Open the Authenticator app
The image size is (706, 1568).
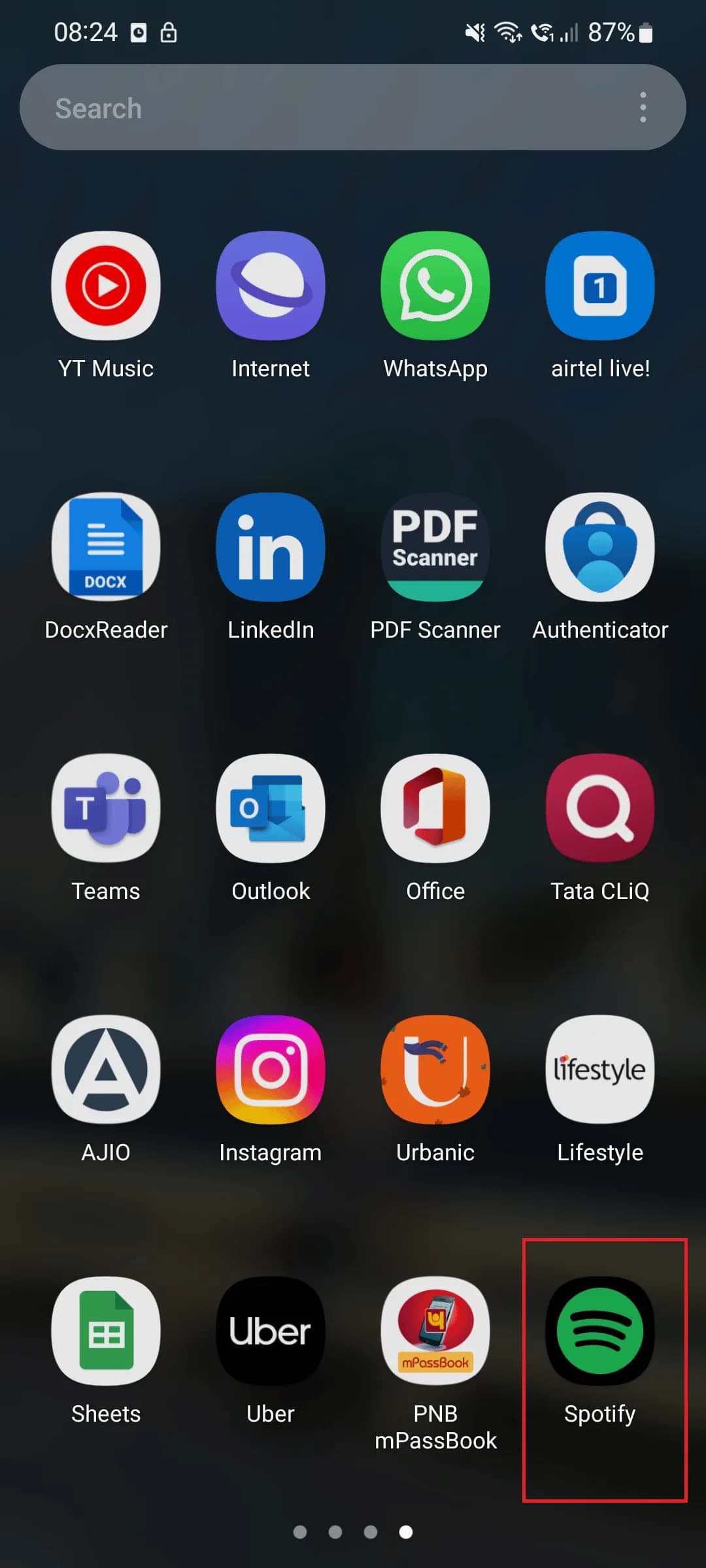(599, 547)
